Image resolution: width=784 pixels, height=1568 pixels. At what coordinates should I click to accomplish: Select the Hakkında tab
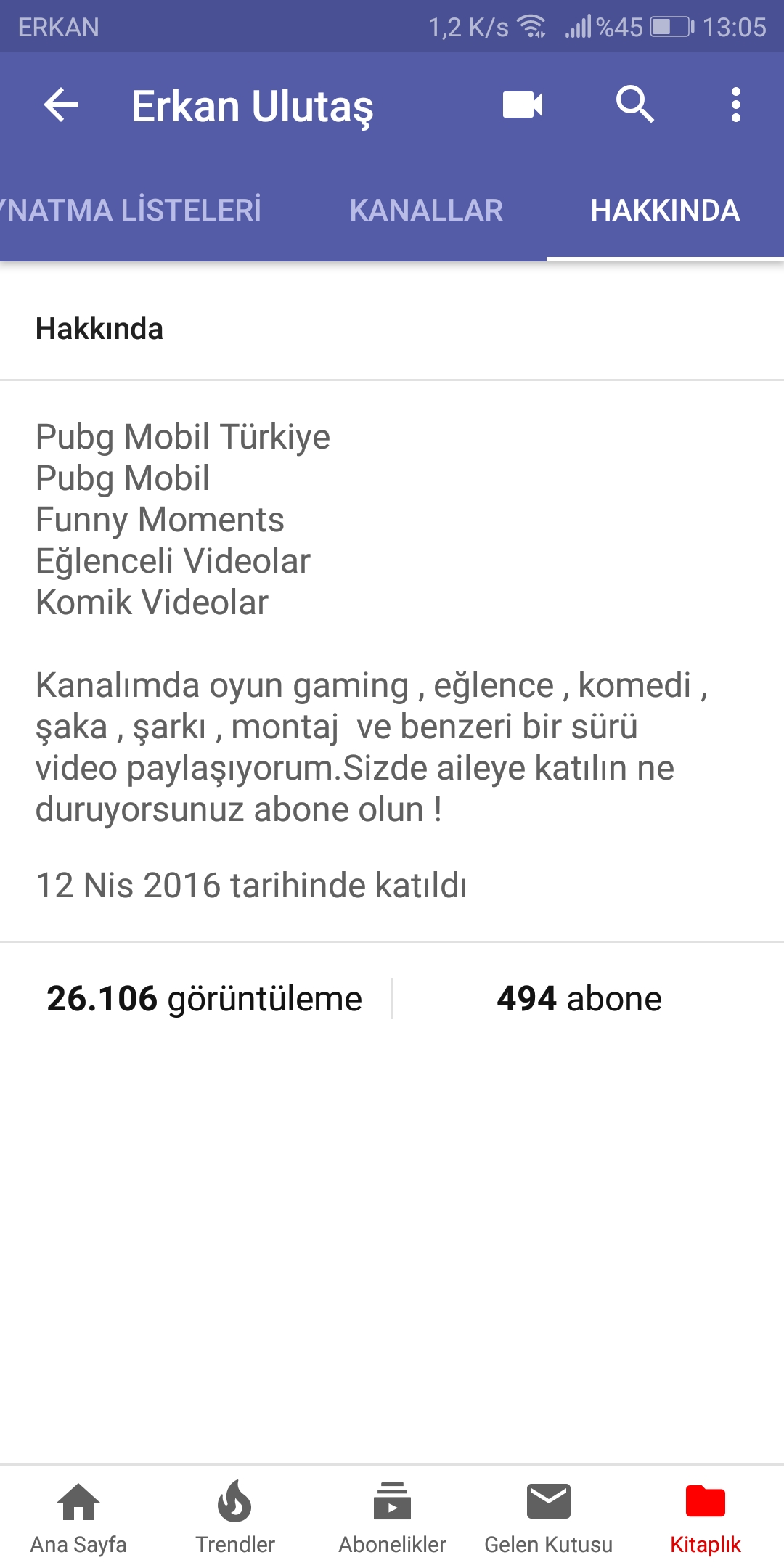[665, 211]
